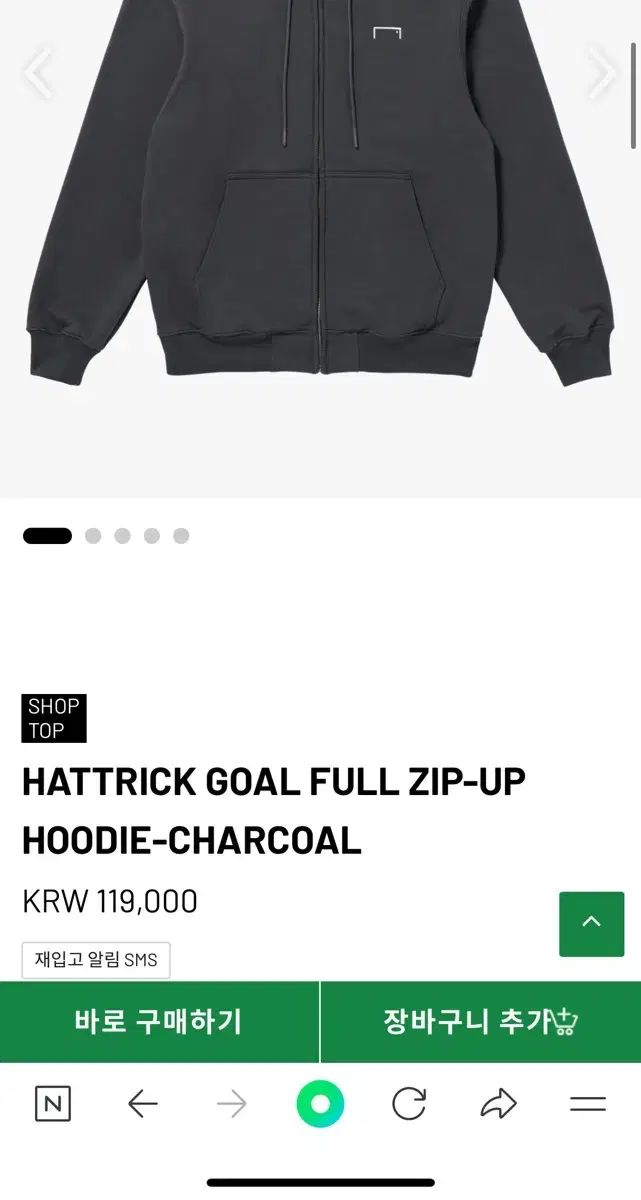Viewport: 641px width, 1200px height.
Task: Show the previous product image
Action: 38,74
